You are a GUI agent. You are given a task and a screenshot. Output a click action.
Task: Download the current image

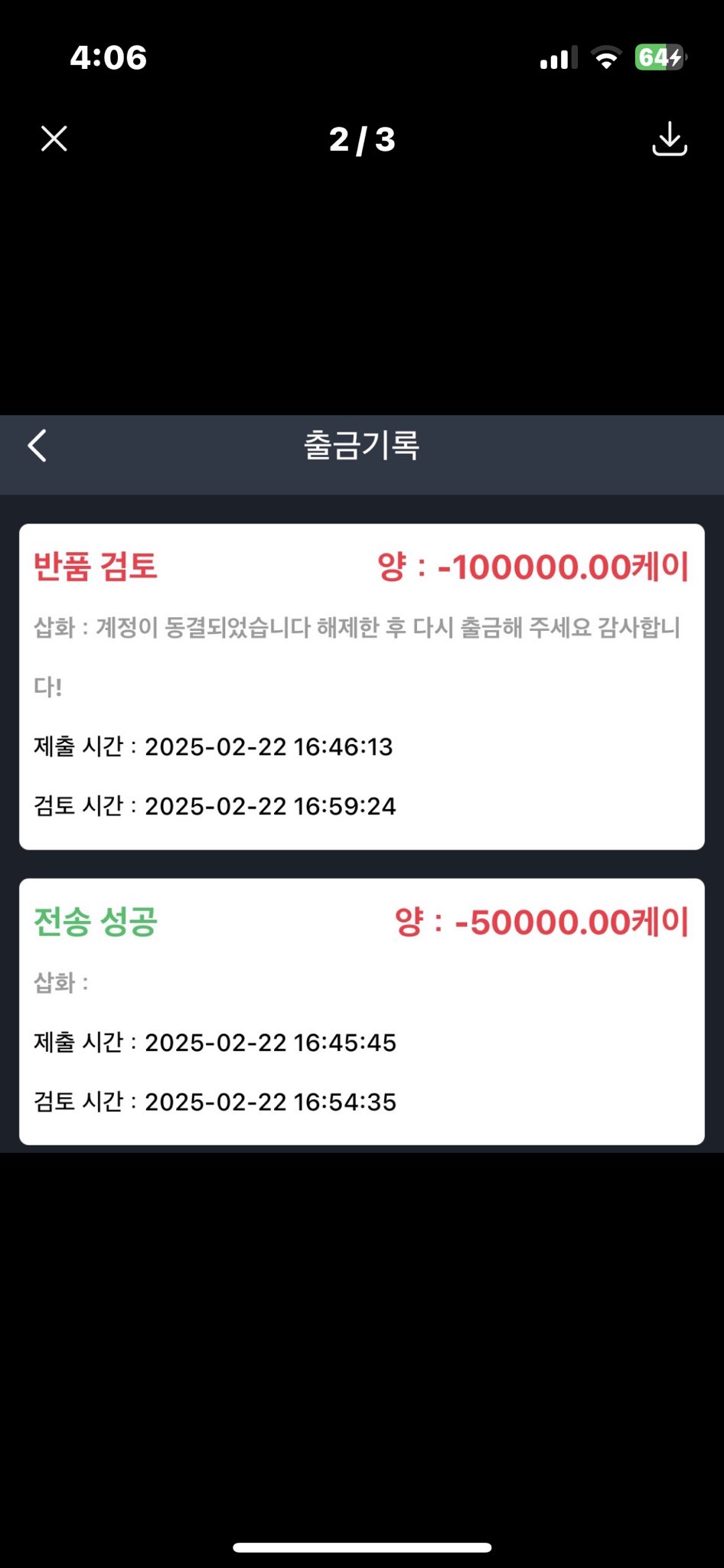tap(670, 139)
